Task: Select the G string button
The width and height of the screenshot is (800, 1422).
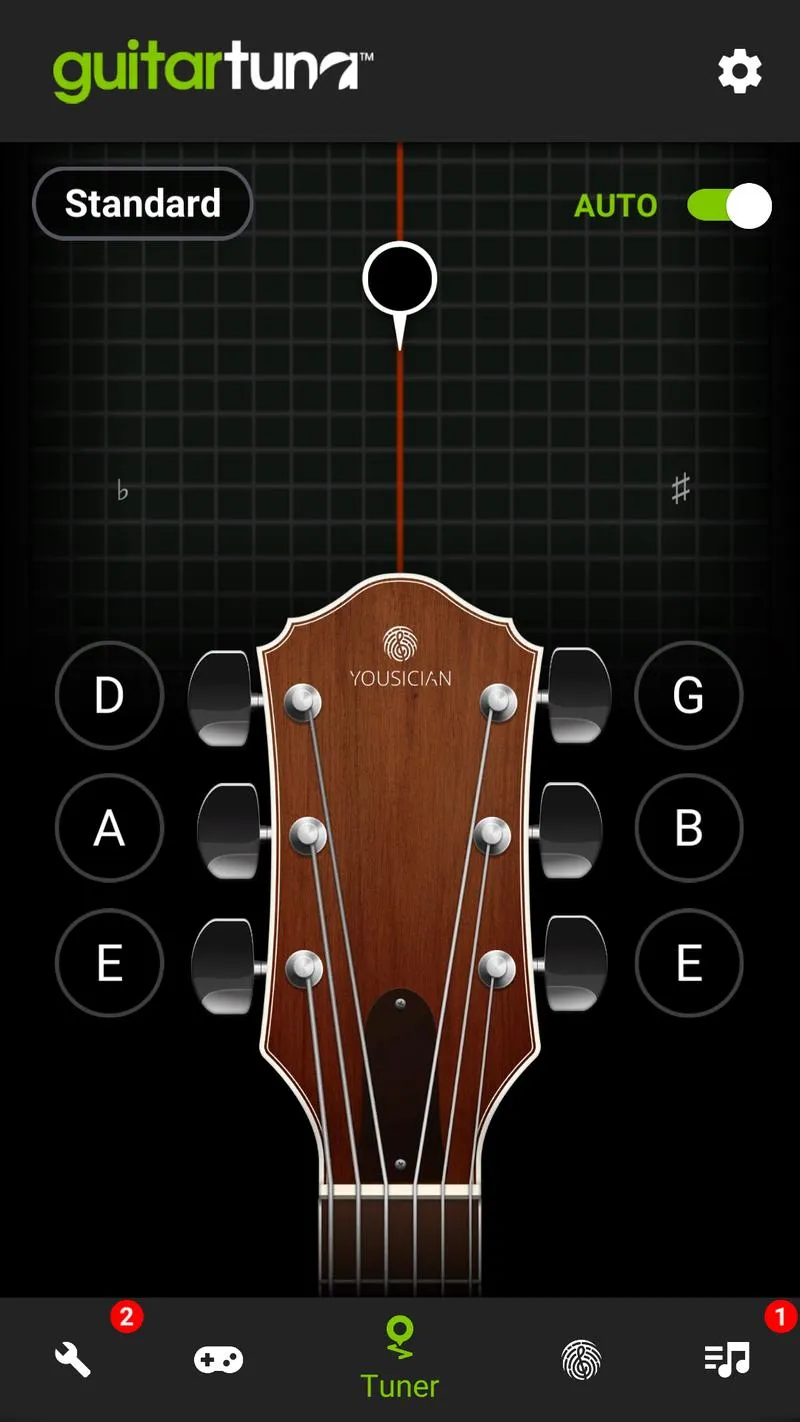Action: (689, 695)
